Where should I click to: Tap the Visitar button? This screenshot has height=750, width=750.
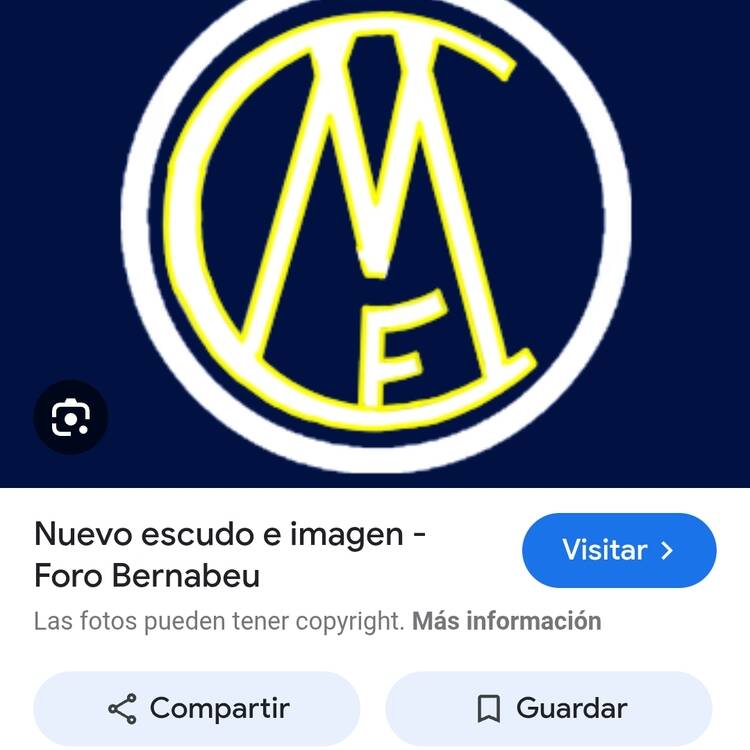pyautogui.click(x=619, y=550)
